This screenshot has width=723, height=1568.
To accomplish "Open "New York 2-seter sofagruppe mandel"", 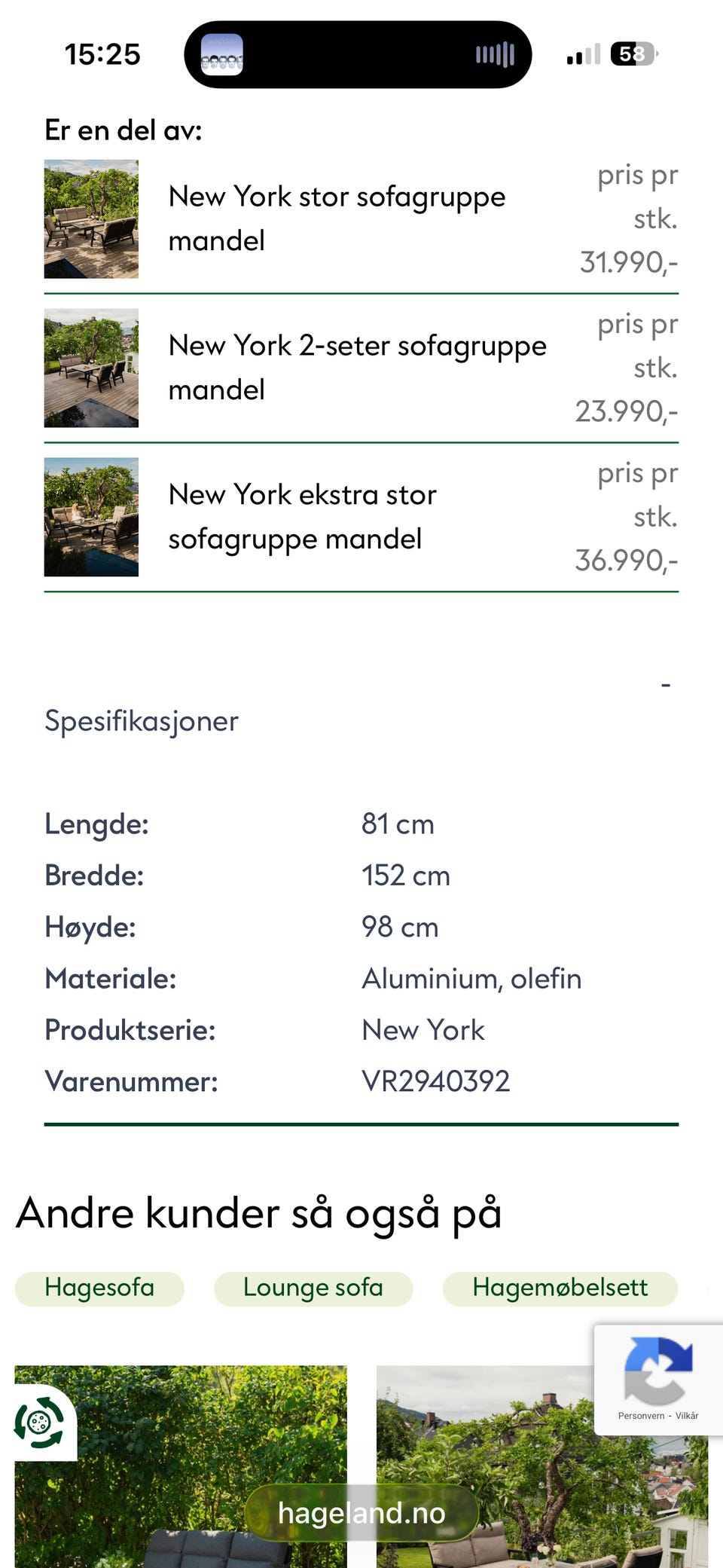I will coord(358,368).
